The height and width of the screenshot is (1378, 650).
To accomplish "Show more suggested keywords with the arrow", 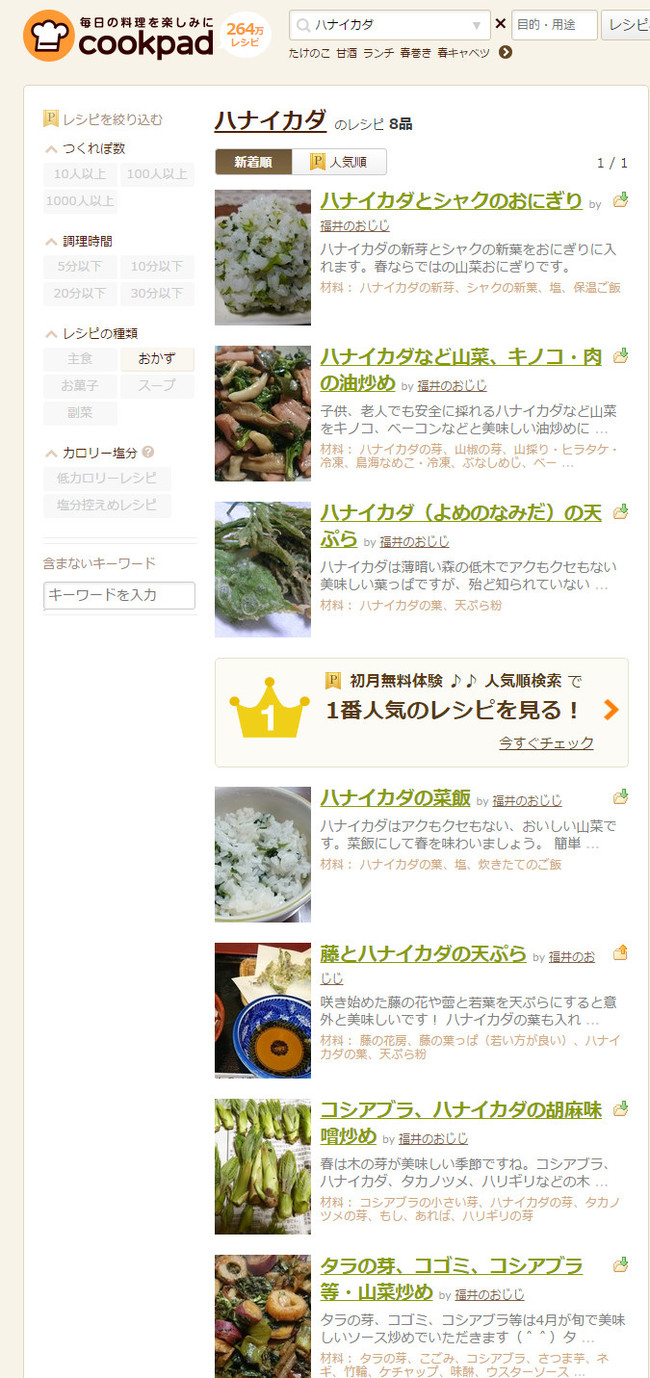I will [x=505, y=52].
